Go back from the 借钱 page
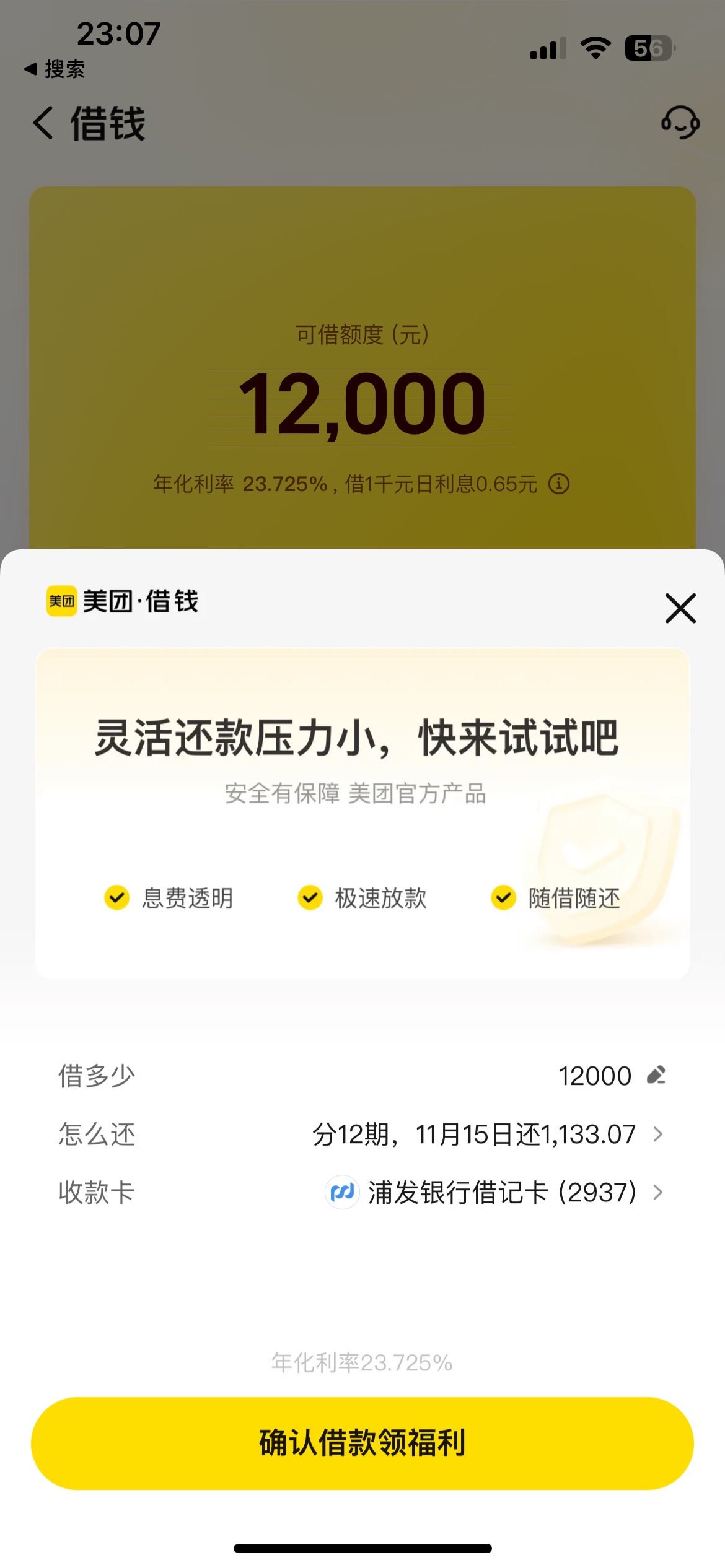725x1568 pixels. [43, 123]
